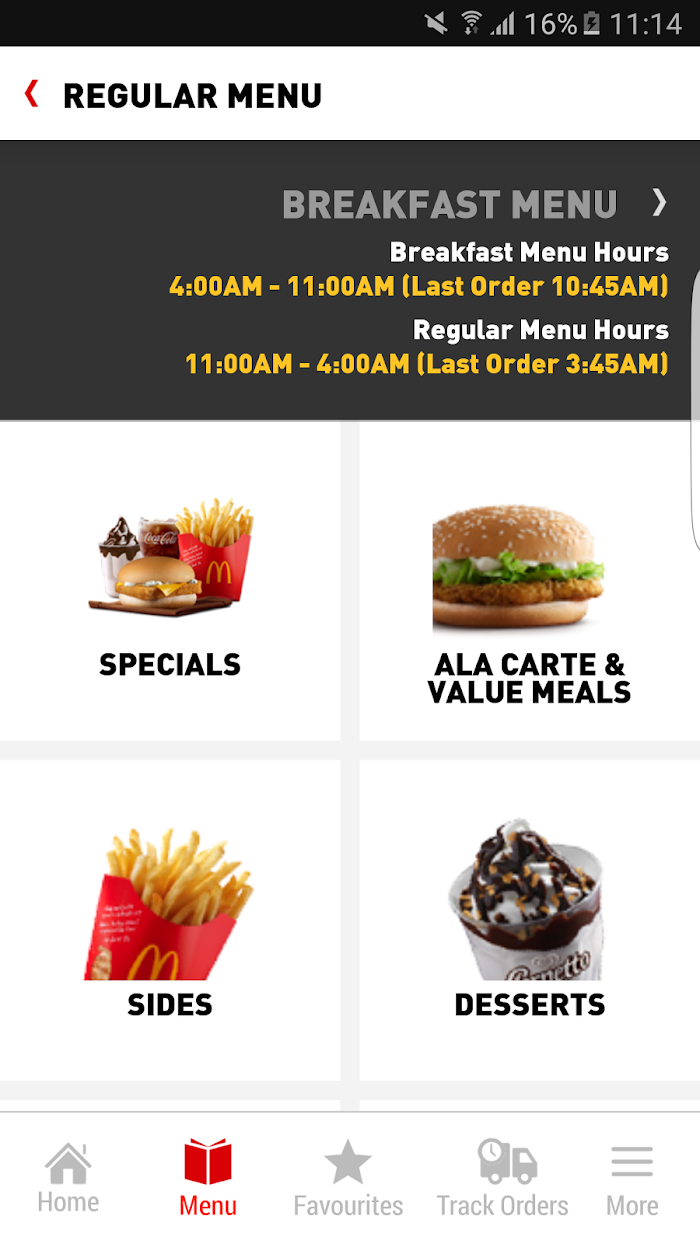Browse the Sides category
The width and height of the screenshot is (700, 1244).
[170, 920]
